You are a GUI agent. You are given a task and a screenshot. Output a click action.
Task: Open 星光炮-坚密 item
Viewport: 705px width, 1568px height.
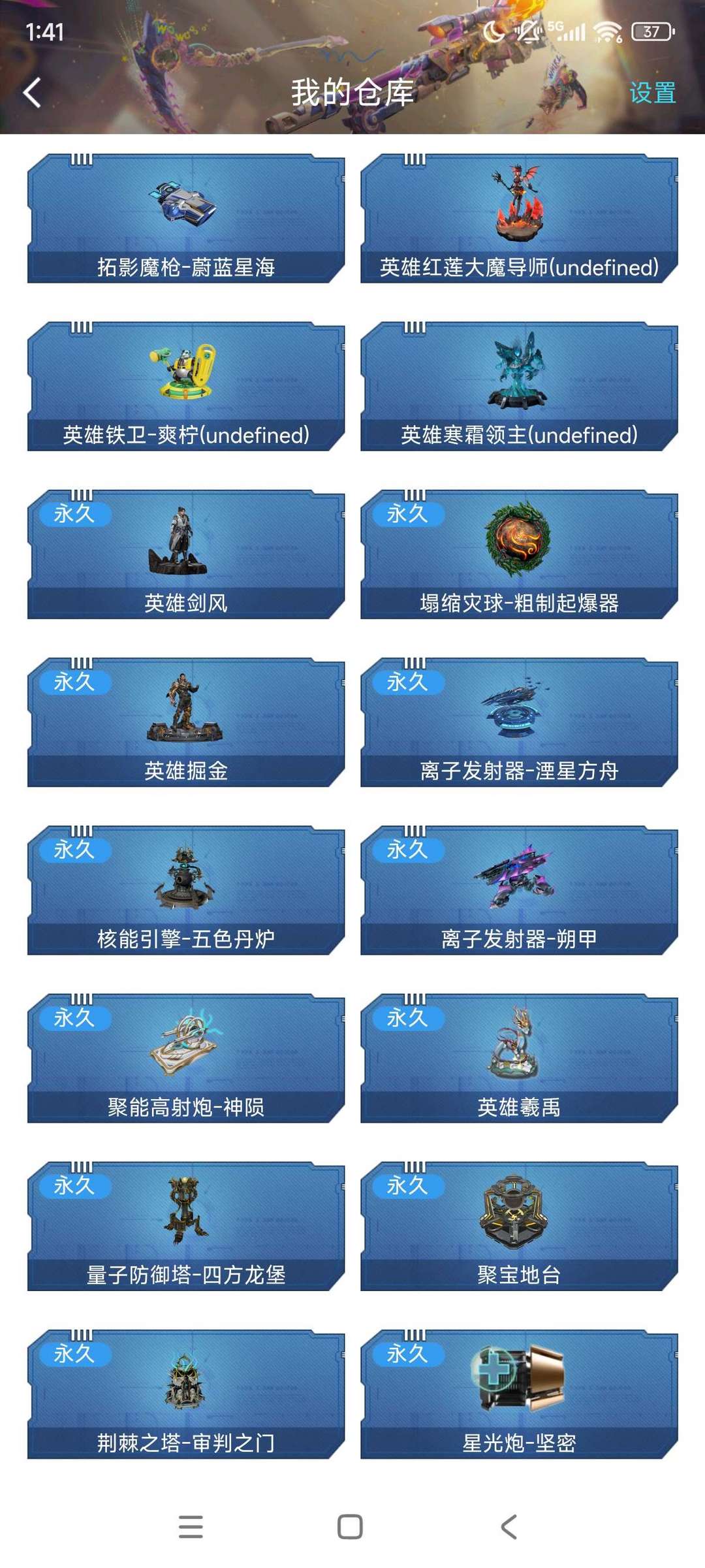click(x=519, y=1394)
